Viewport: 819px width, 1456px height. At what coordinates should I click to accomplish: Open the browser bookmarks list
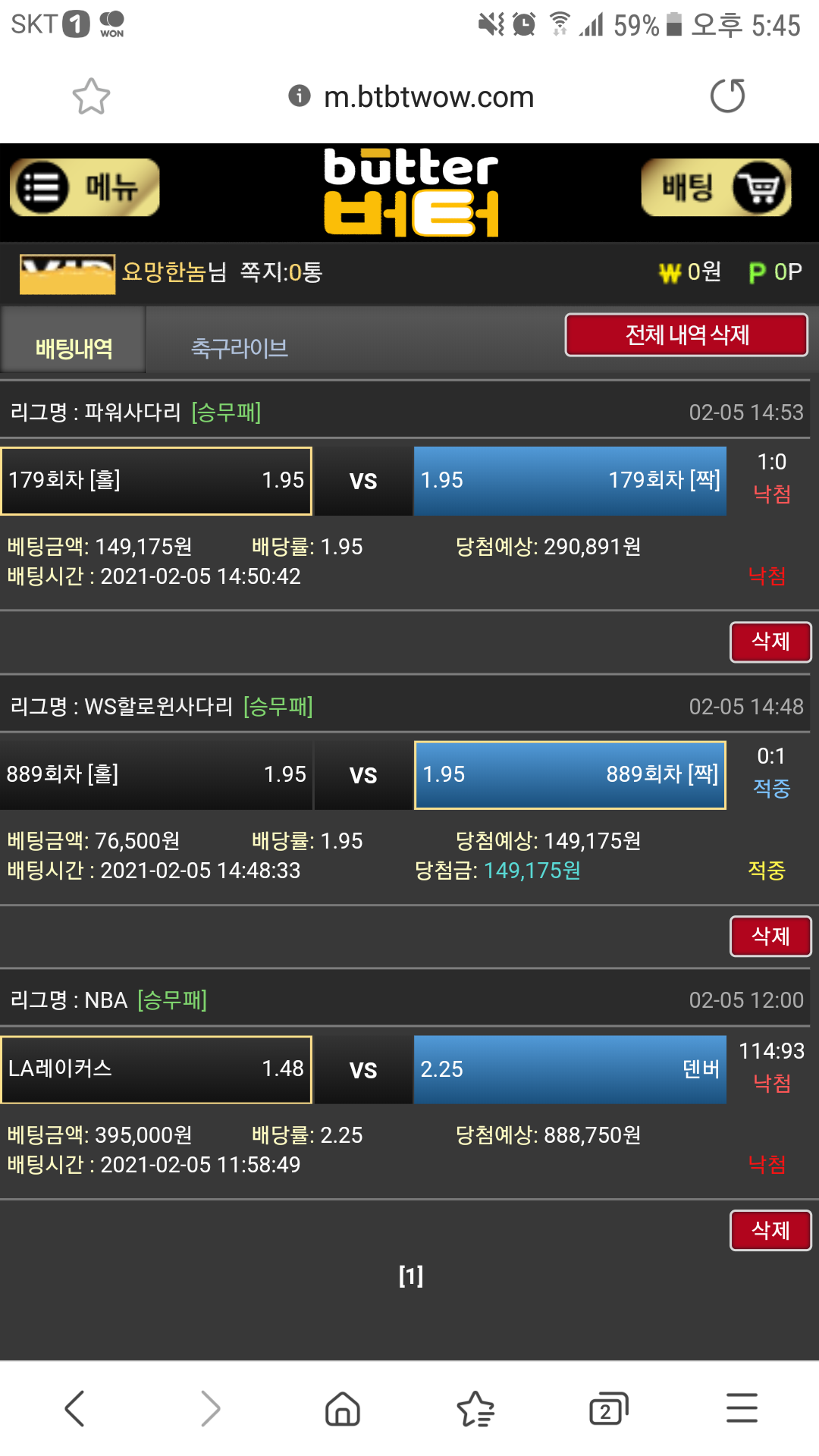pos(475,1409)
